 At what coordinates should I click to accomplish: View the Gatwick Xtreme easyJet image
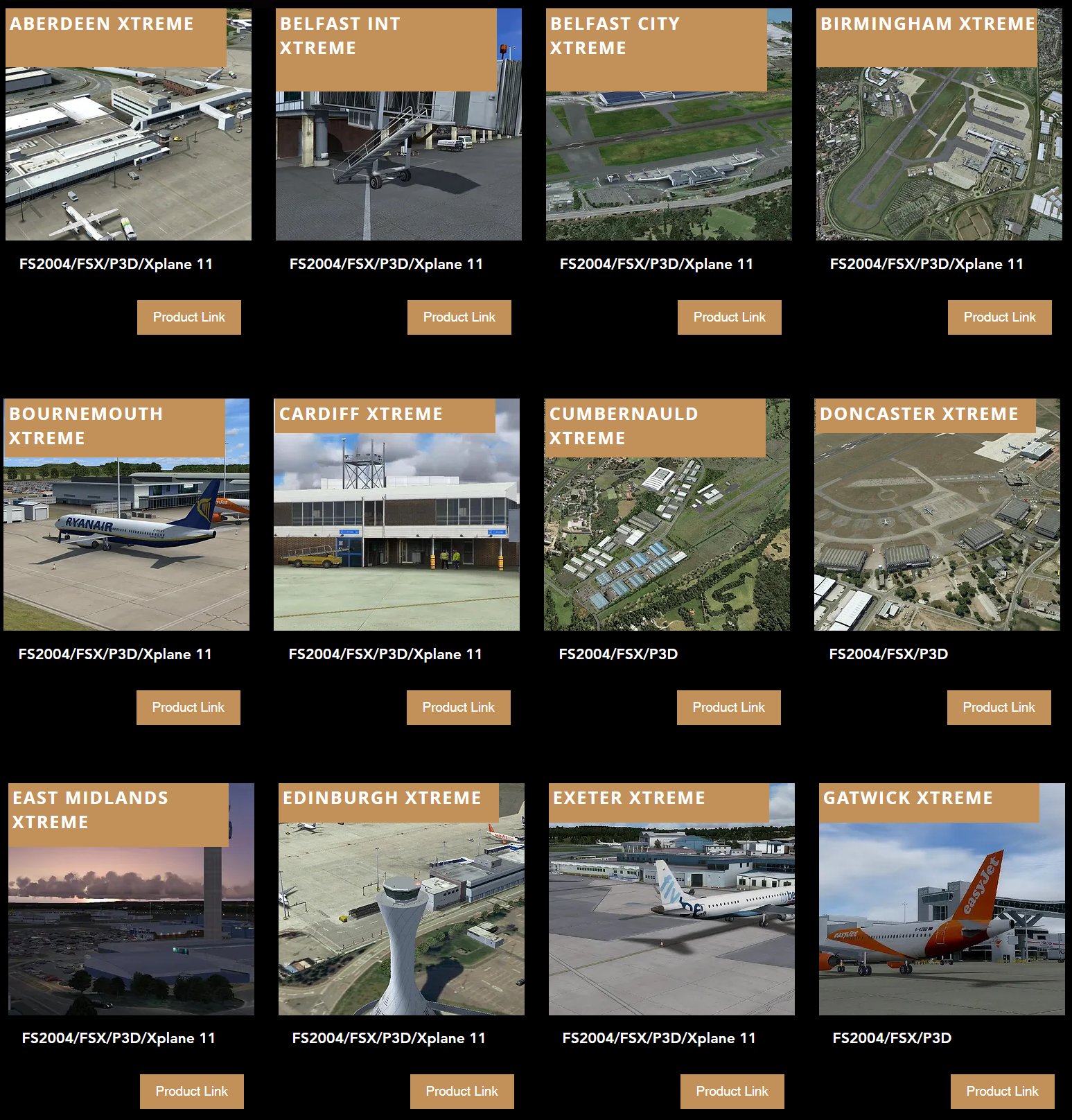pos(942,922)
